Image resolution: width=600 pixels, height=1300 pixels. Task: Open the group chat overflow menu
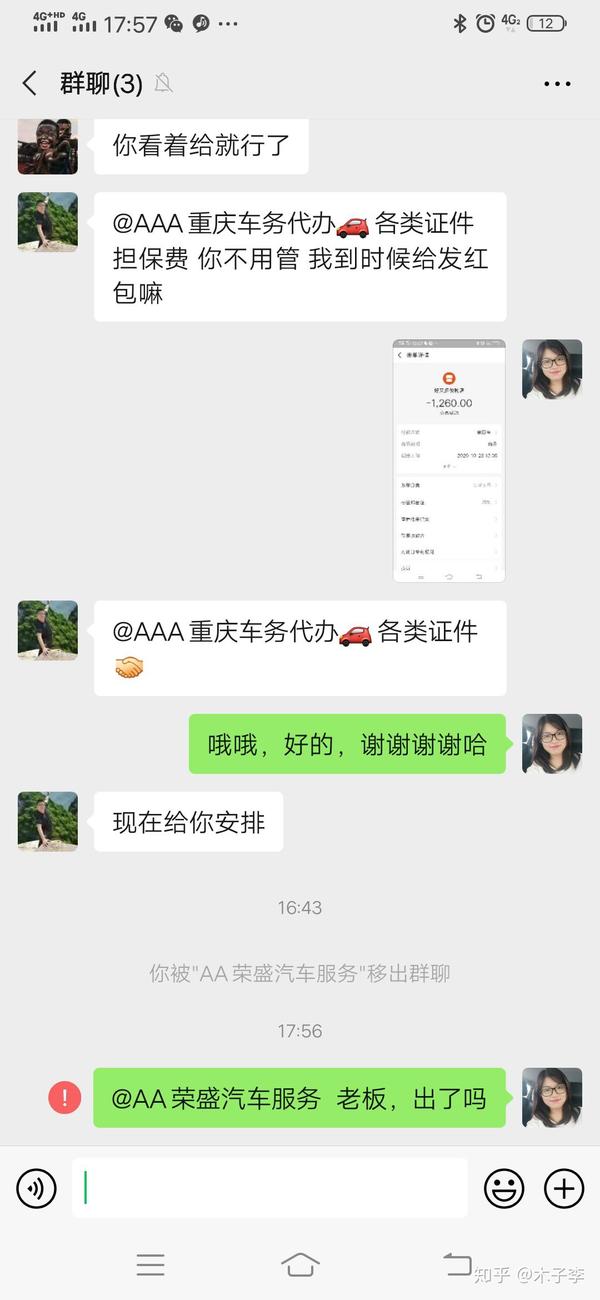pyautogui.click(x=557, y=84)
